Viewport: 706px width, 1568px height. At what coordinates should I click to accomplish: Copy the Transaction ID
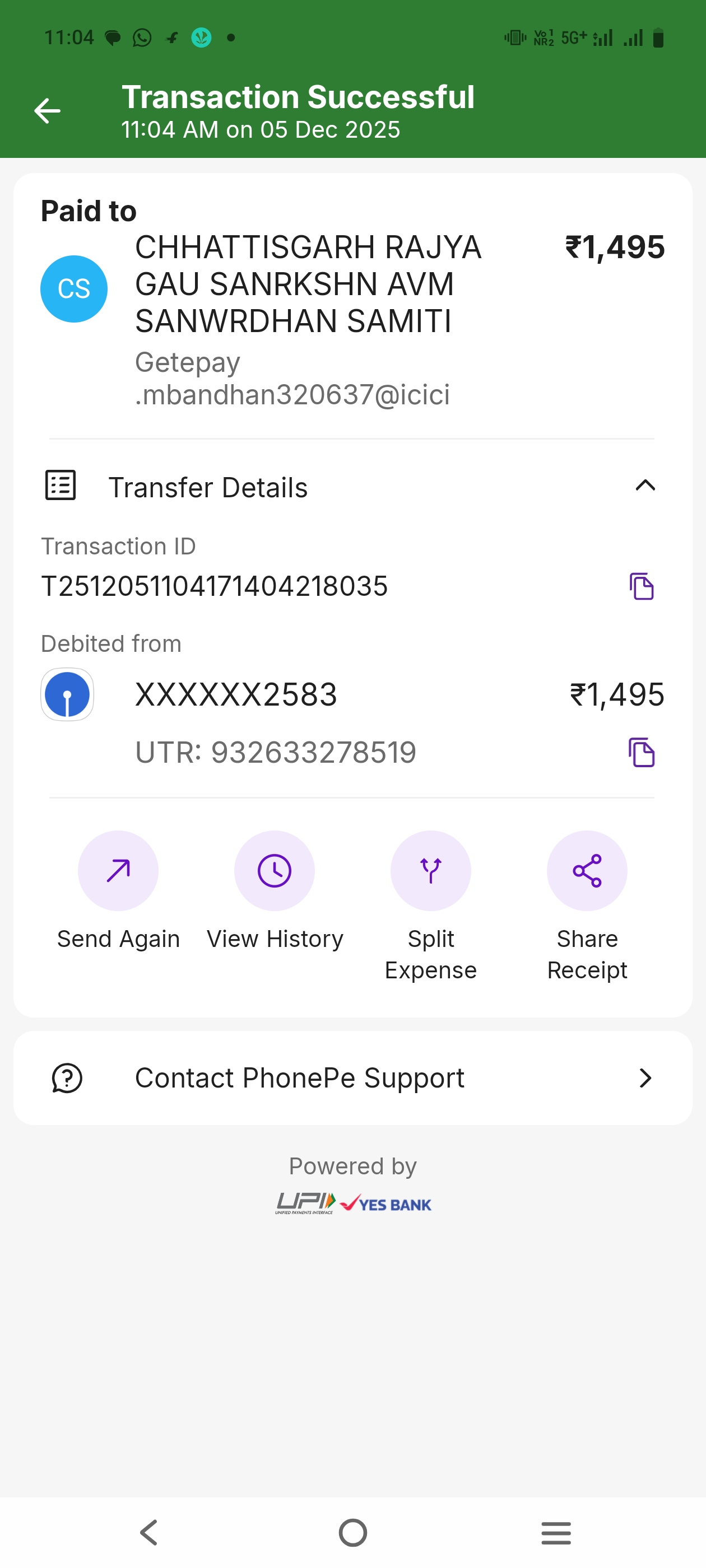641,586
